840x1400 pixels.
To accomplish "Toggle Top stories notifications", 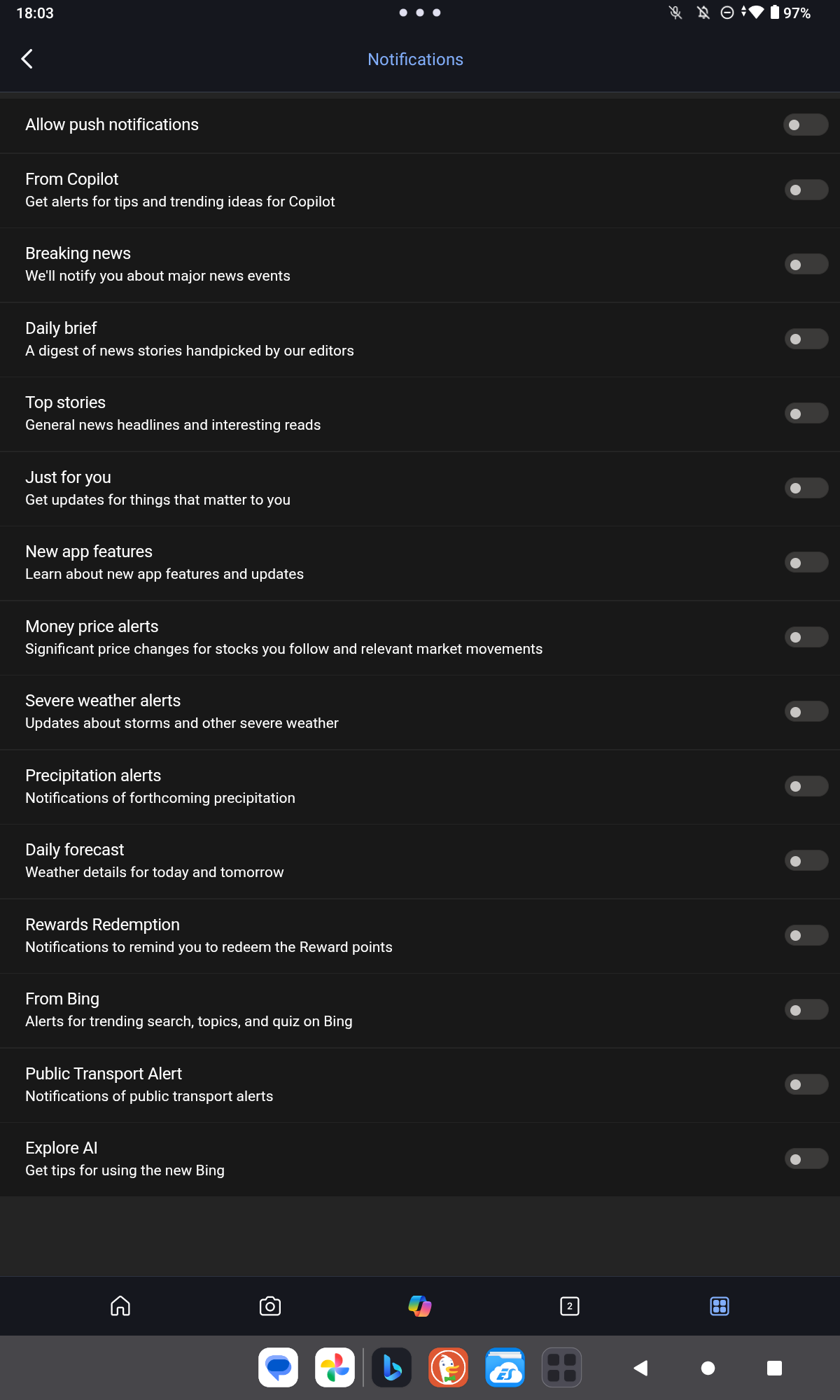I will coord(806,414).
